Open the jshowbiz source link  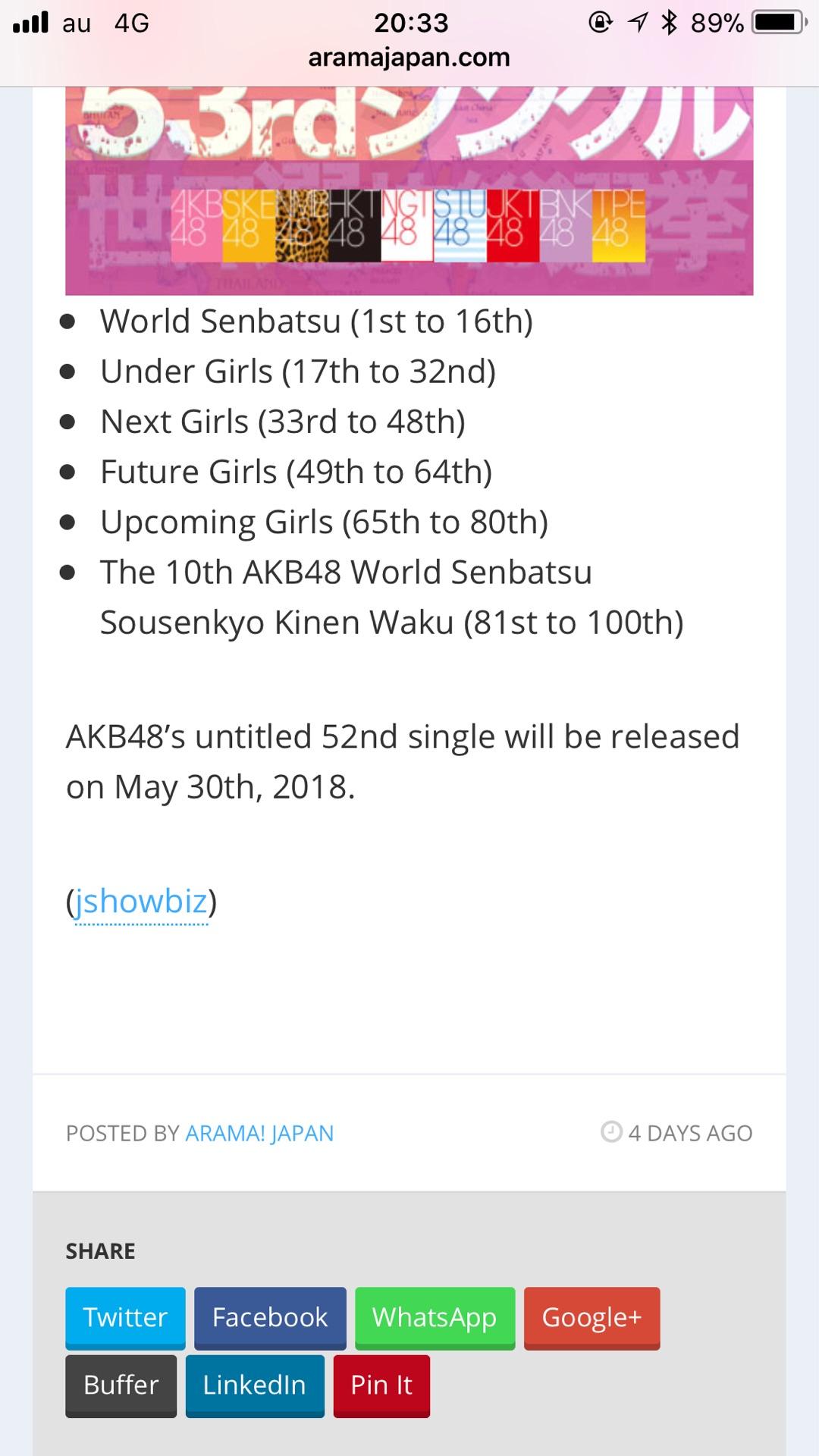(x=141, y=902)
